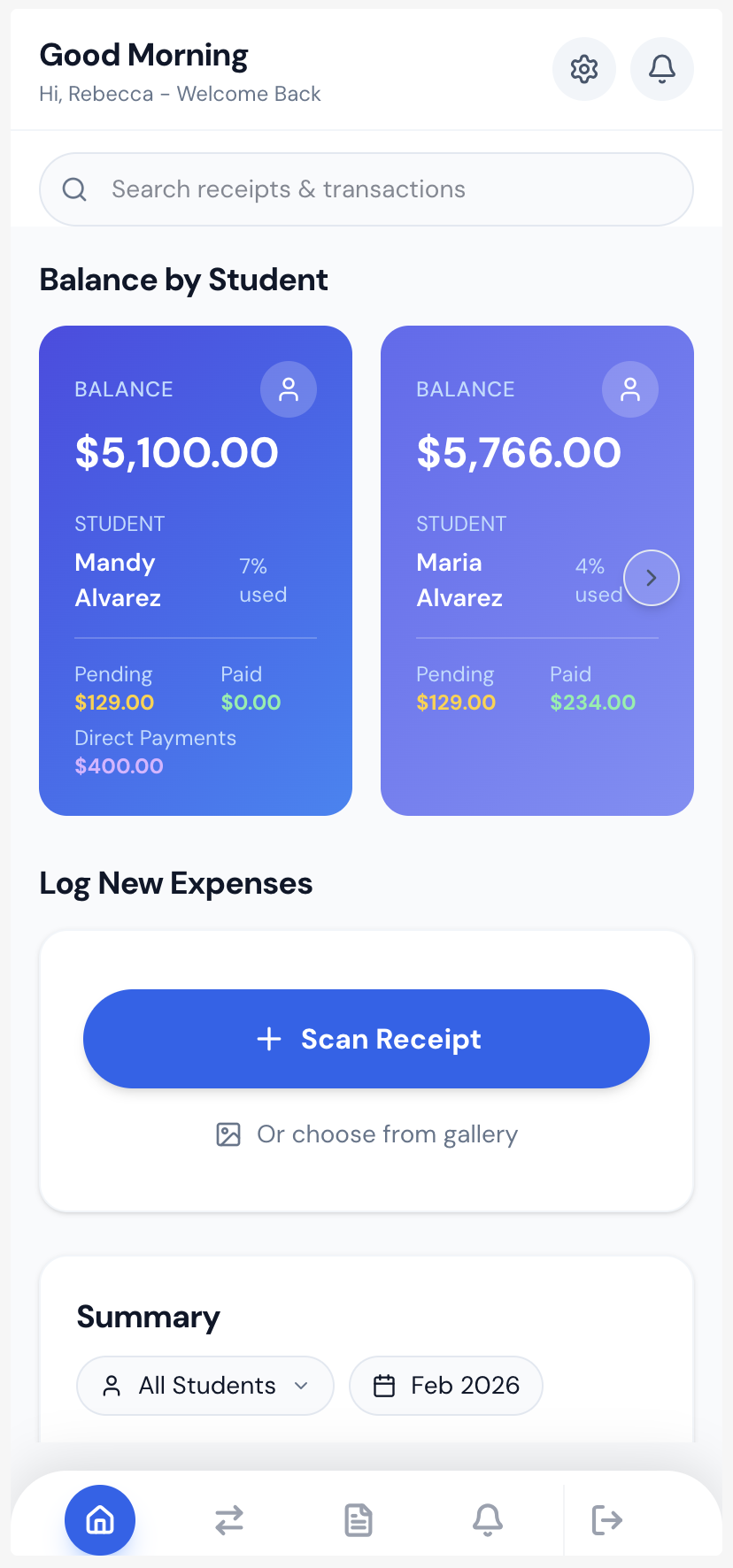Viewport: 733px width, 1568px height.
Task: Tap the notification bell beside the settings gear
Action: (661, 69)
